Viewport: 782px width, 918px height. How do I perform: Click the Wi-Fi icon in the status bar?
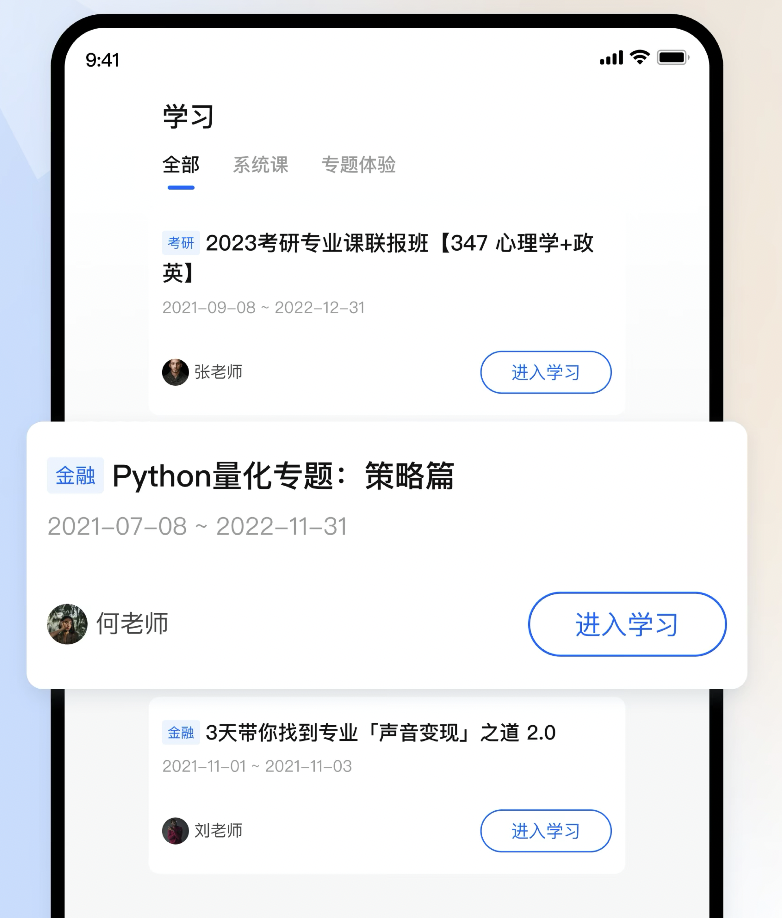(642, 57)
